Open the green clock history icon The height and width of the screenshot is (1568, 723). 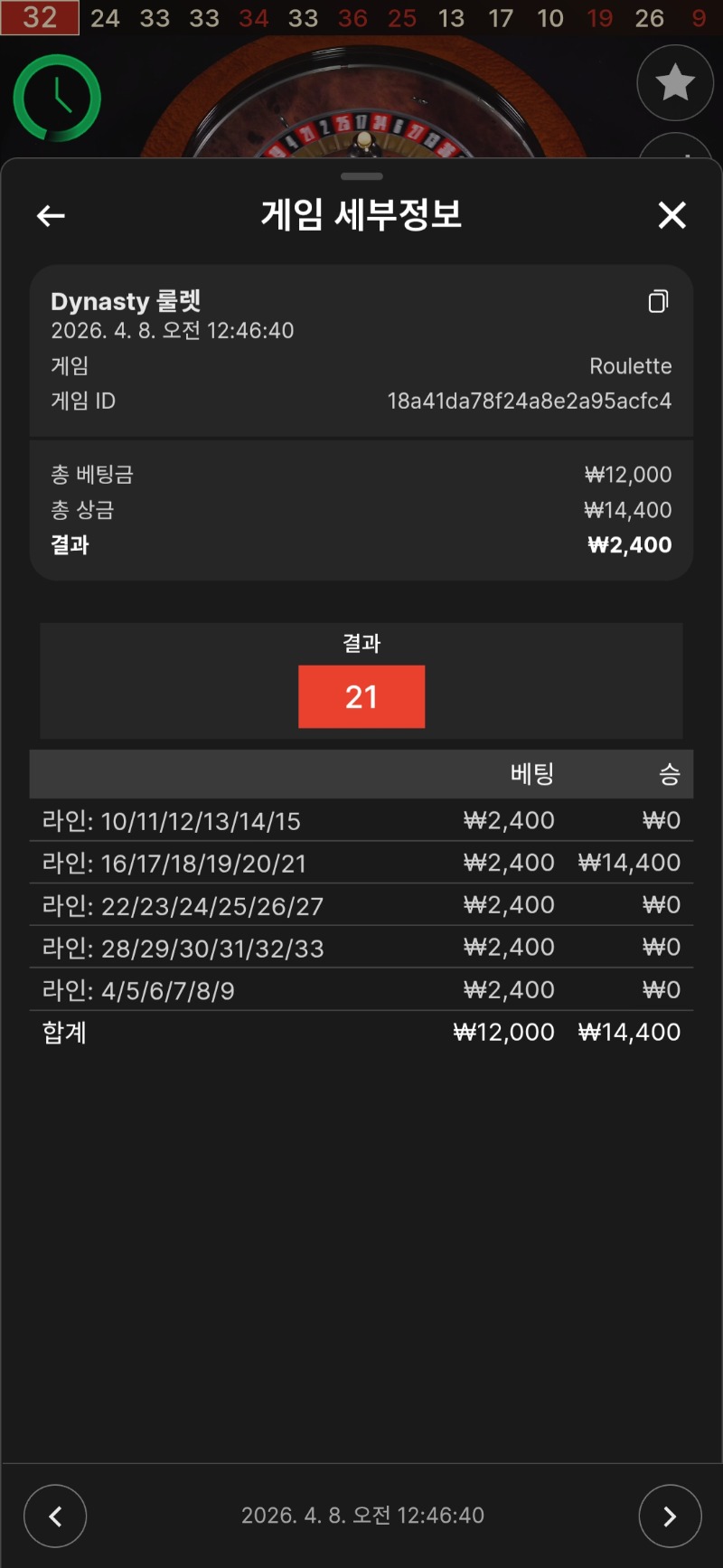[x=57, y=98]
